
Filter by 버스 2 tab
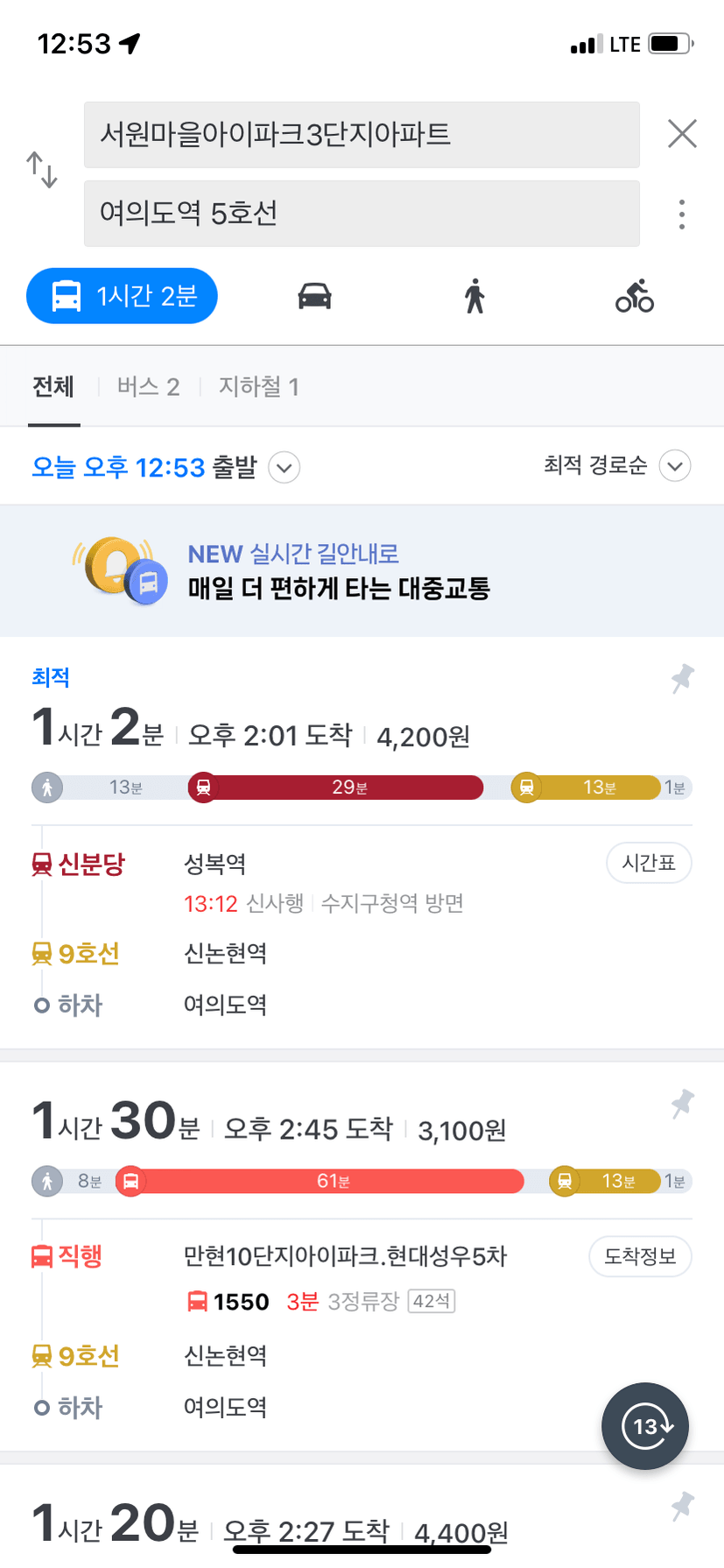(149, 386)
